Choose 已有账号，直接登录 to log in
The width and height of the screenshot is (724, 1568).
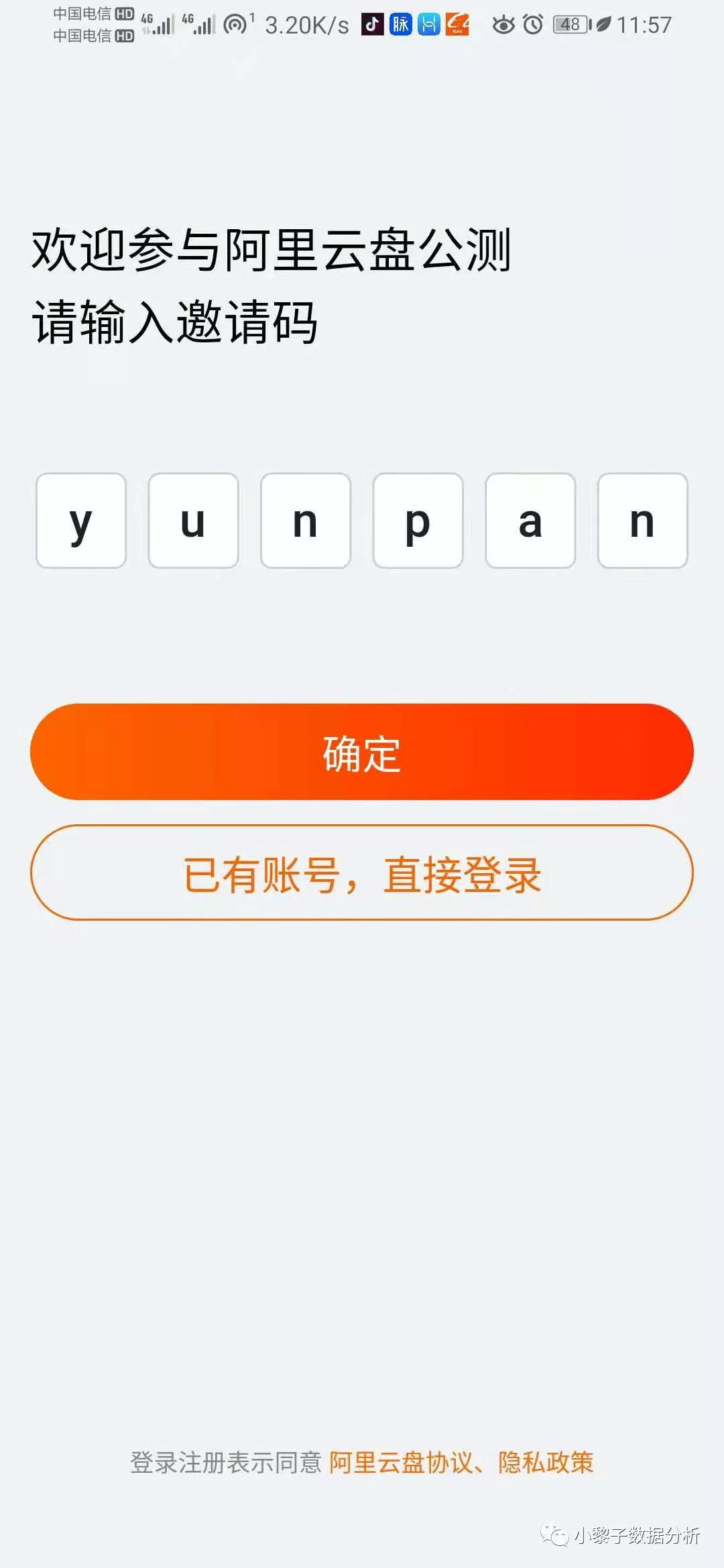[x=362, y=873]
